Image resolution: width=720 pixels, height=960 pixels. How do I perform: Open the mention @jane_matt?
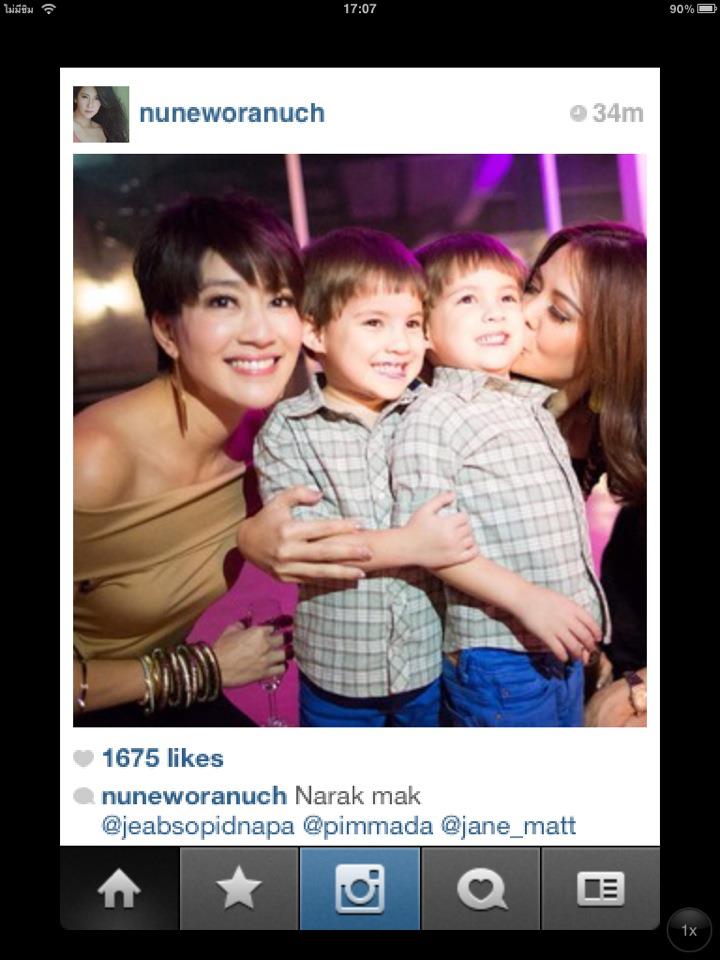508,826
